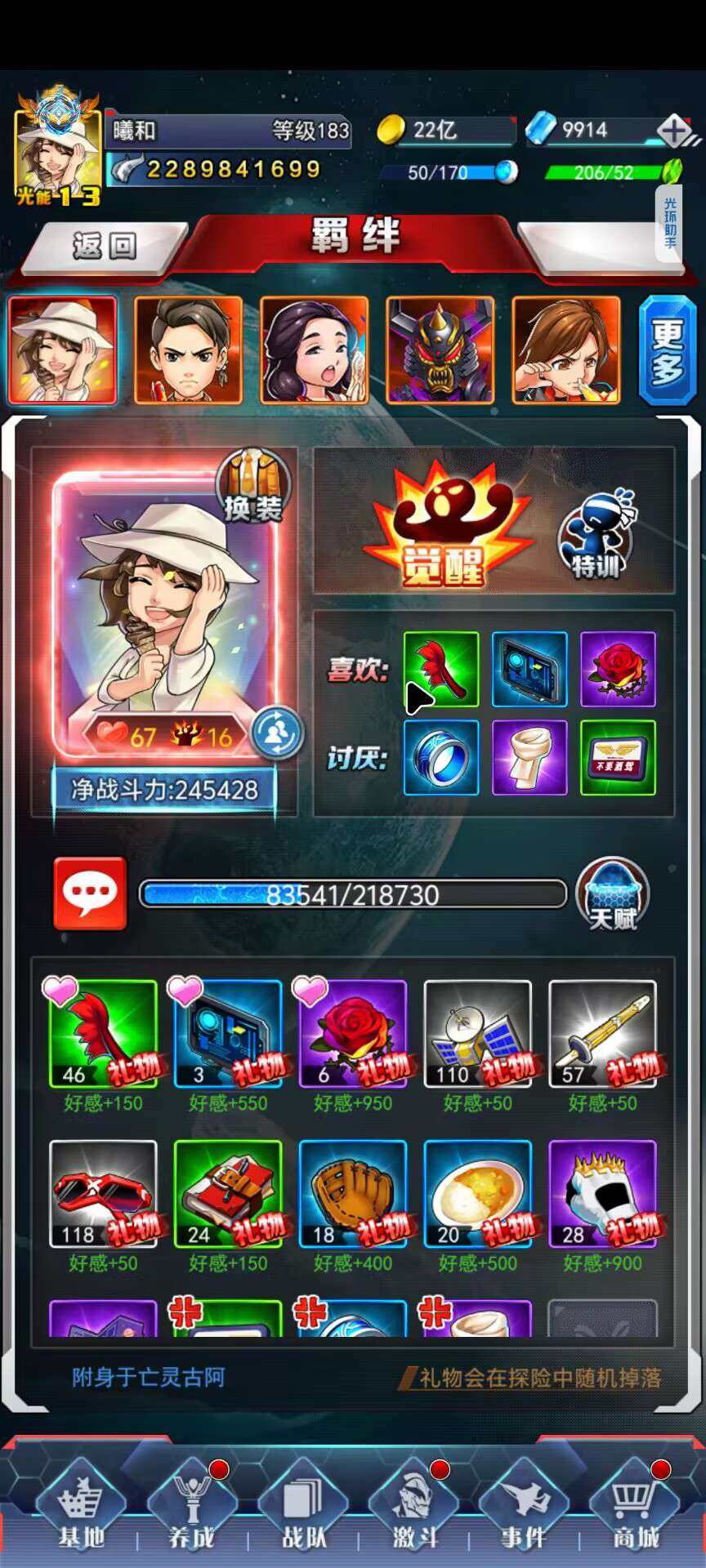
Task: Select the robot monster character portrait
Action: click(x=440, y=351)
